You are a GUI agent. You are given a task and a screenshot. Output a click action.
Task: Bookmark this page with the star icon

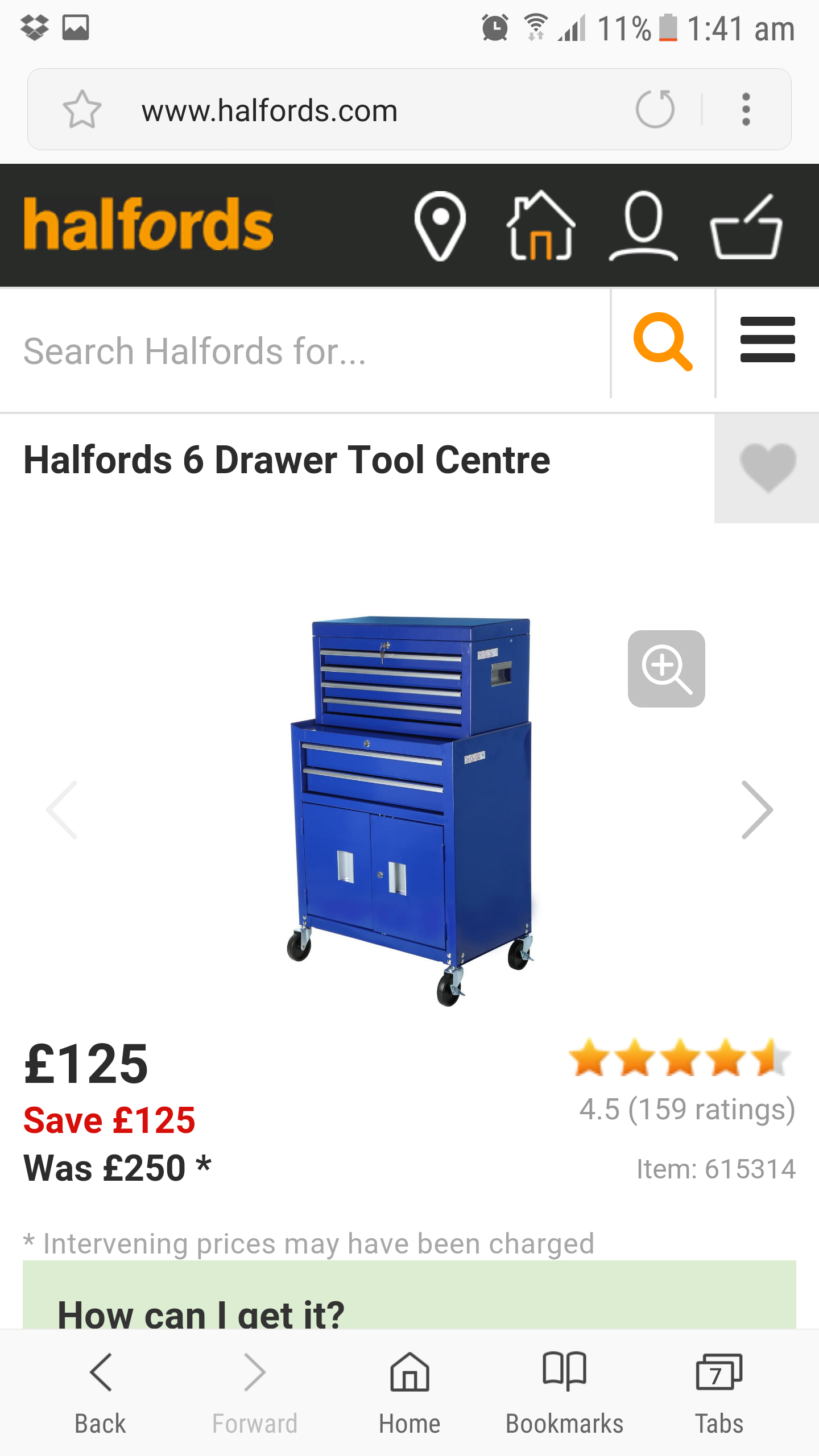coord(82,109)
